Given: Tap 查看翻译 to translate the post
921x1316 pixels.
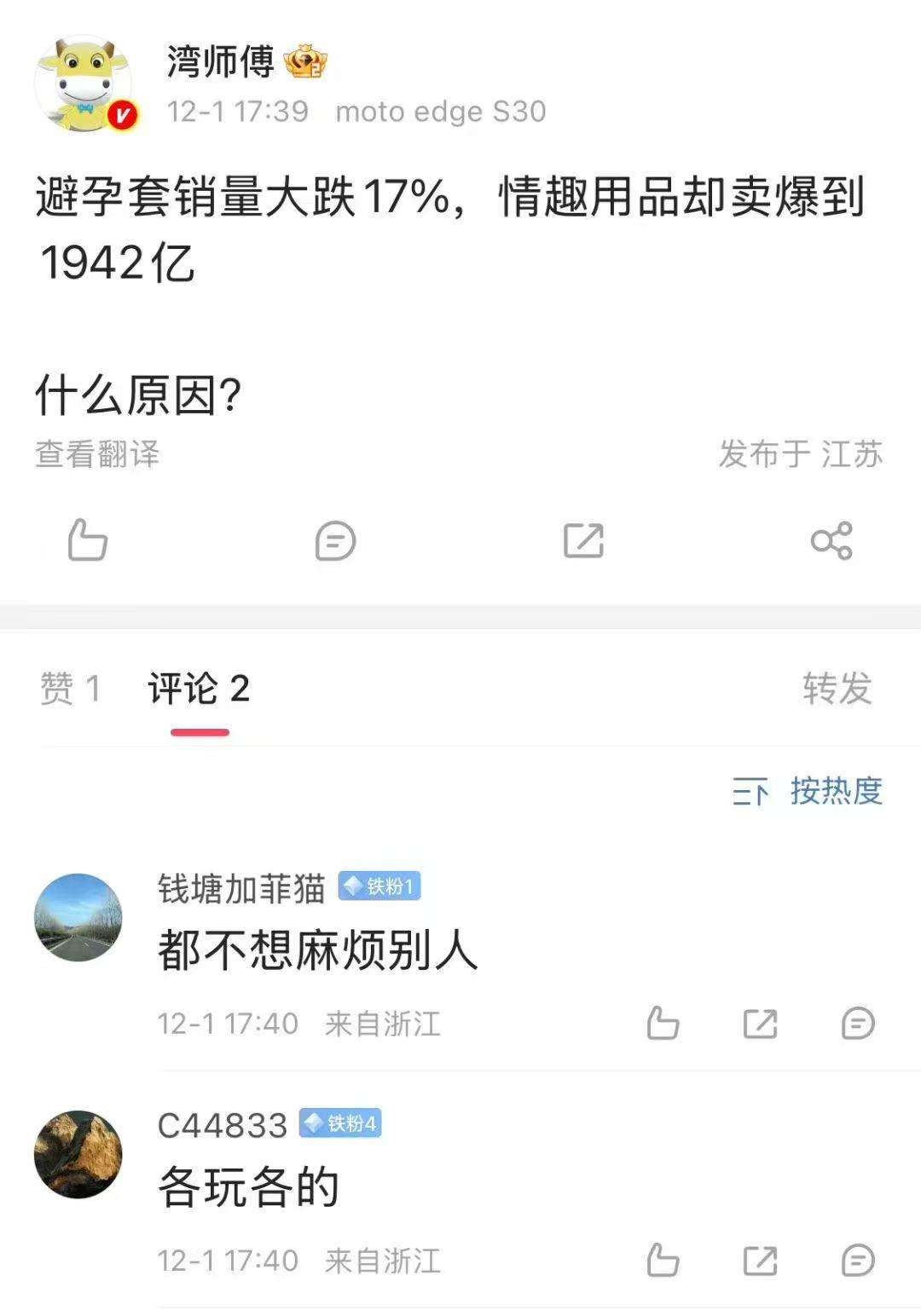Looking at the screenshot, I should [97, 454].
